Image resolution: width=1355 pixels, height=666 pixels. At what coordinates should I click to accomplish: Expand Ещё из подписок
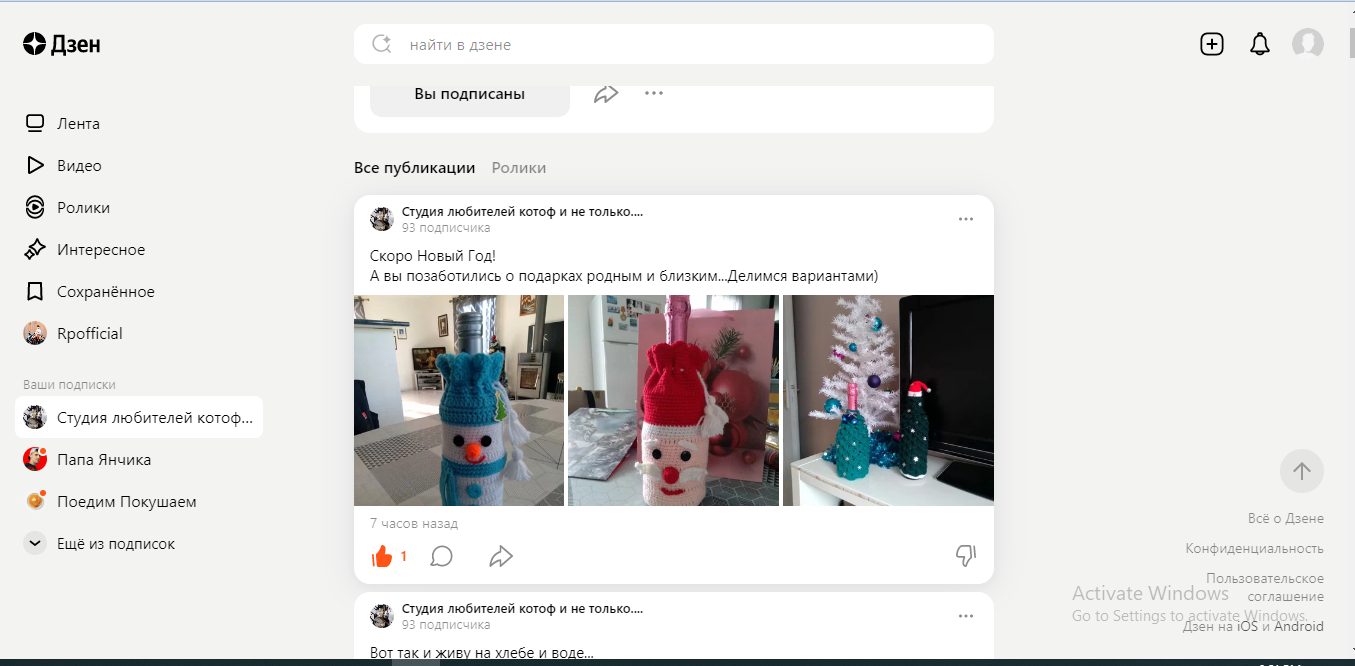pos(115,544)
